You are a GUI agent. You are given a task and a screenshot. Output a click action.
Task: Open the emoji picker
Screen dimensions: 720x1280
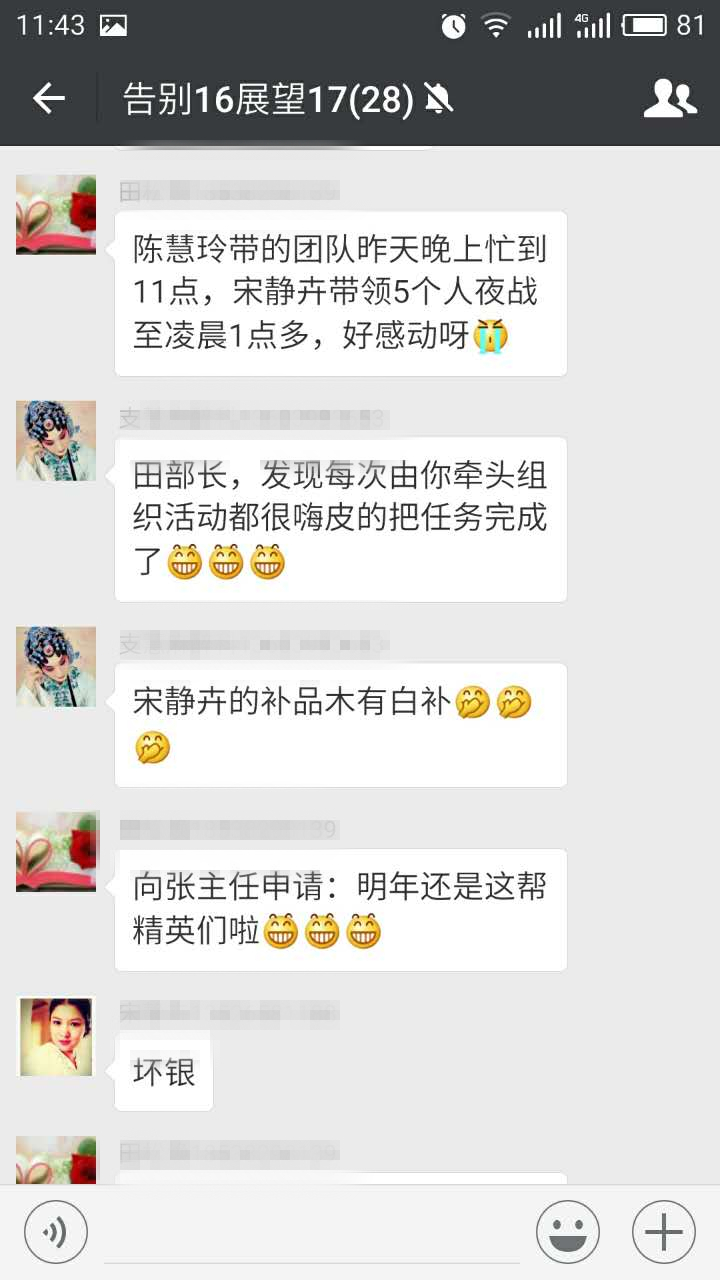[568, 1232]
